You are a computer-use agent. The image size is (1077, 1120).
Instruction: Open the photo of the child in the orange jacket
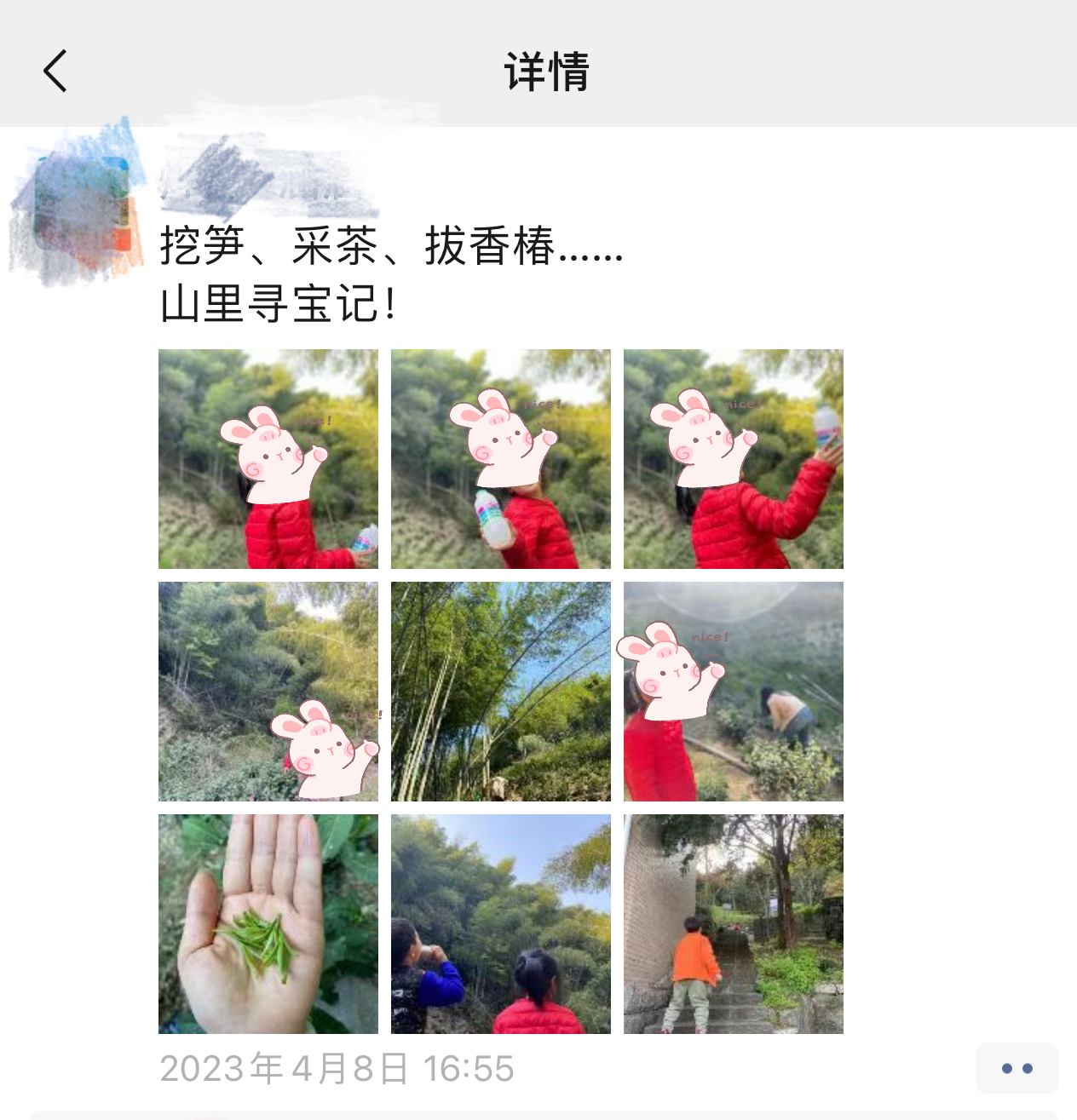[734, 924]
